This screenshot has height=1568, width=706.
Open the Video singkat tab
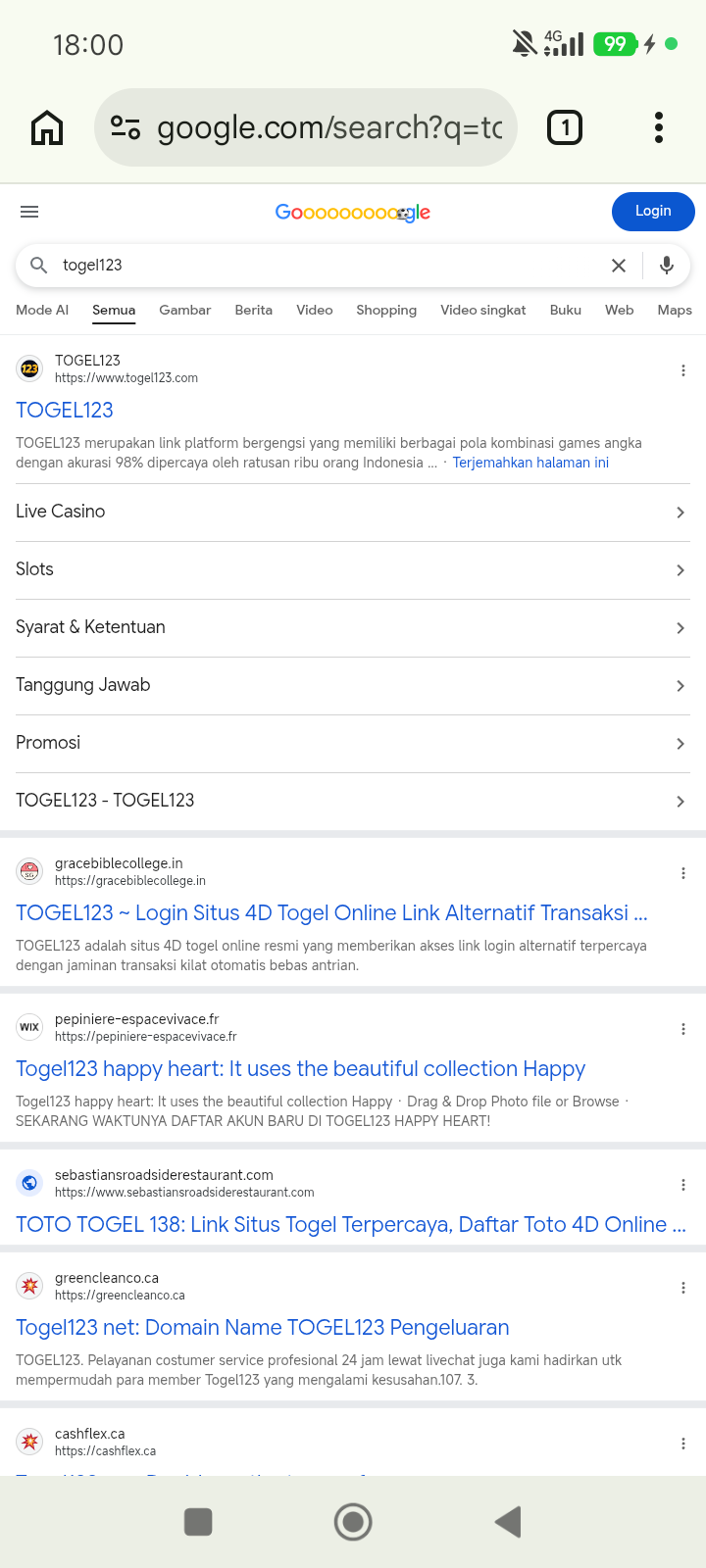point(483,310)
